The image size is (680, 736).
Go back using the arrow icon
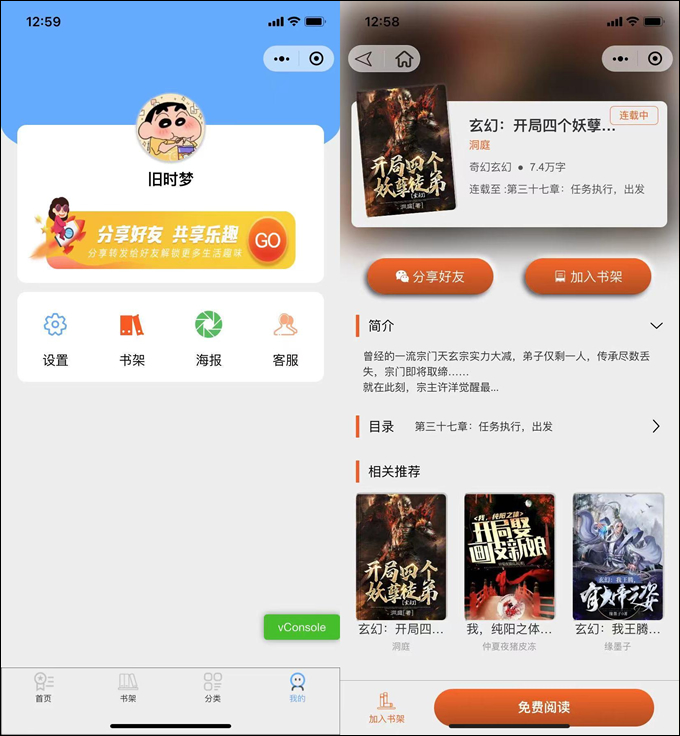coord(364,59)
